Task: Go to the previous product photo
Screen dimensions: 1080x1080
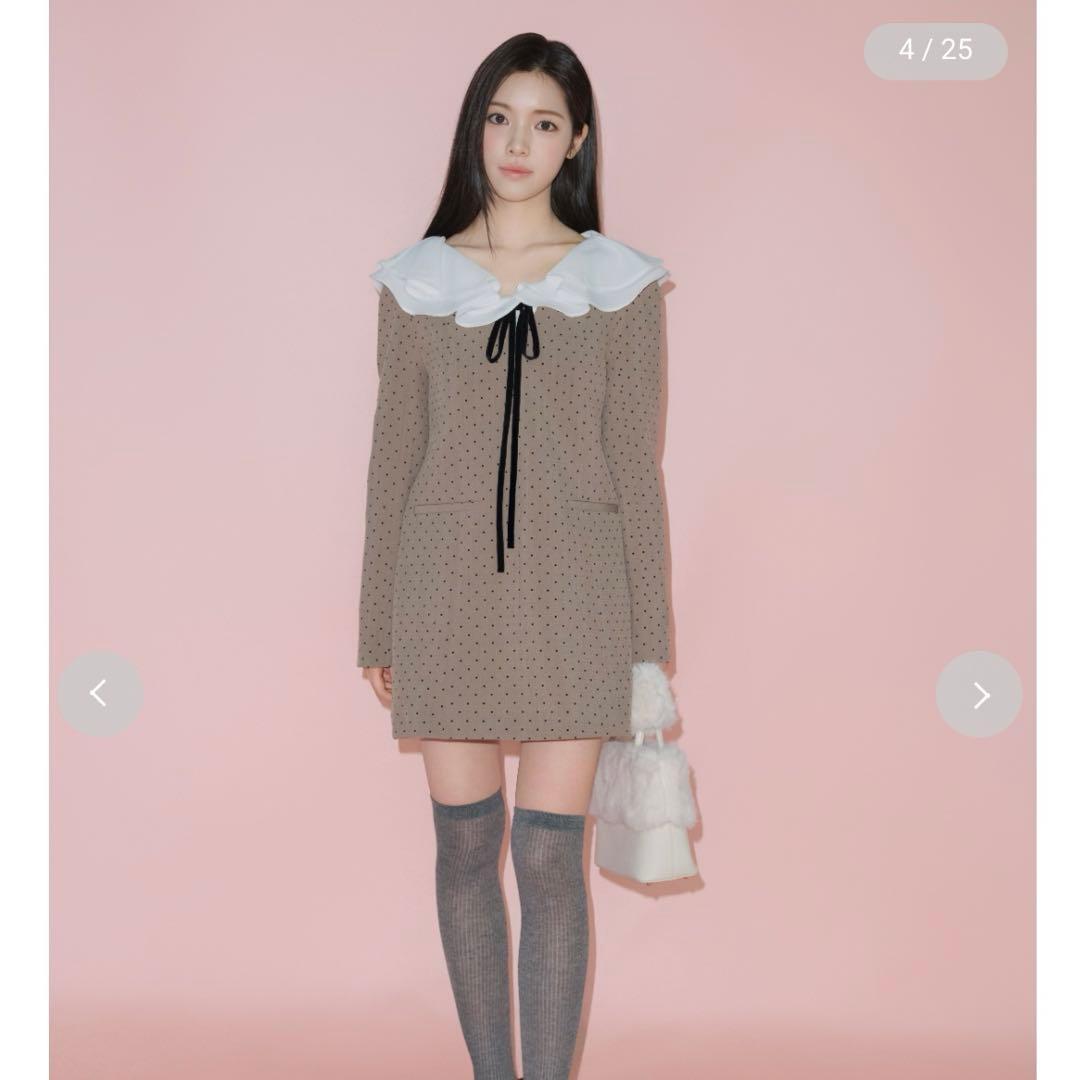Action: point(100,694)
